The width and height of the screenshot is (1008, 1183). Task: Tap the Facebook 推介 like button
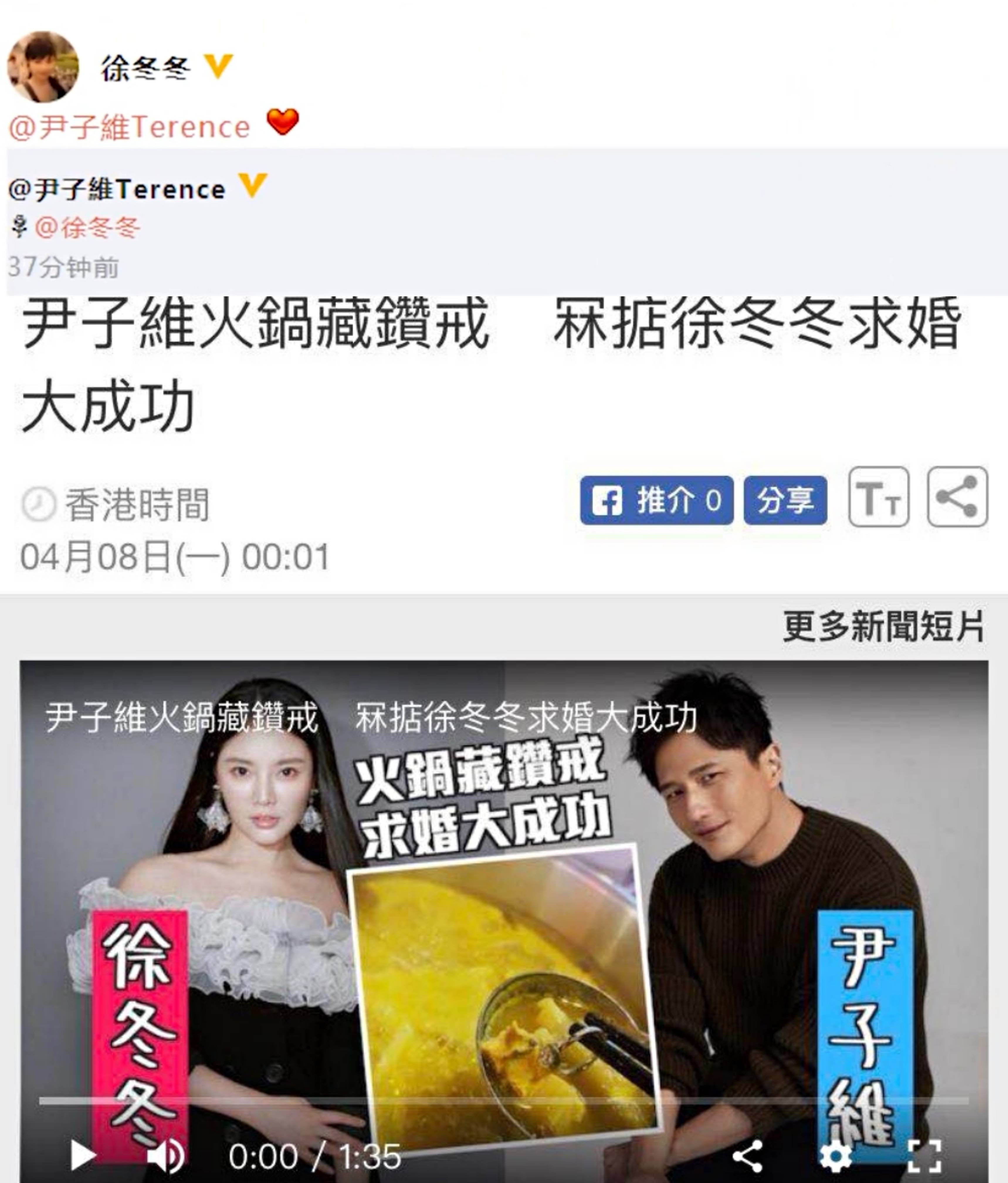click(x=656, y=500)
